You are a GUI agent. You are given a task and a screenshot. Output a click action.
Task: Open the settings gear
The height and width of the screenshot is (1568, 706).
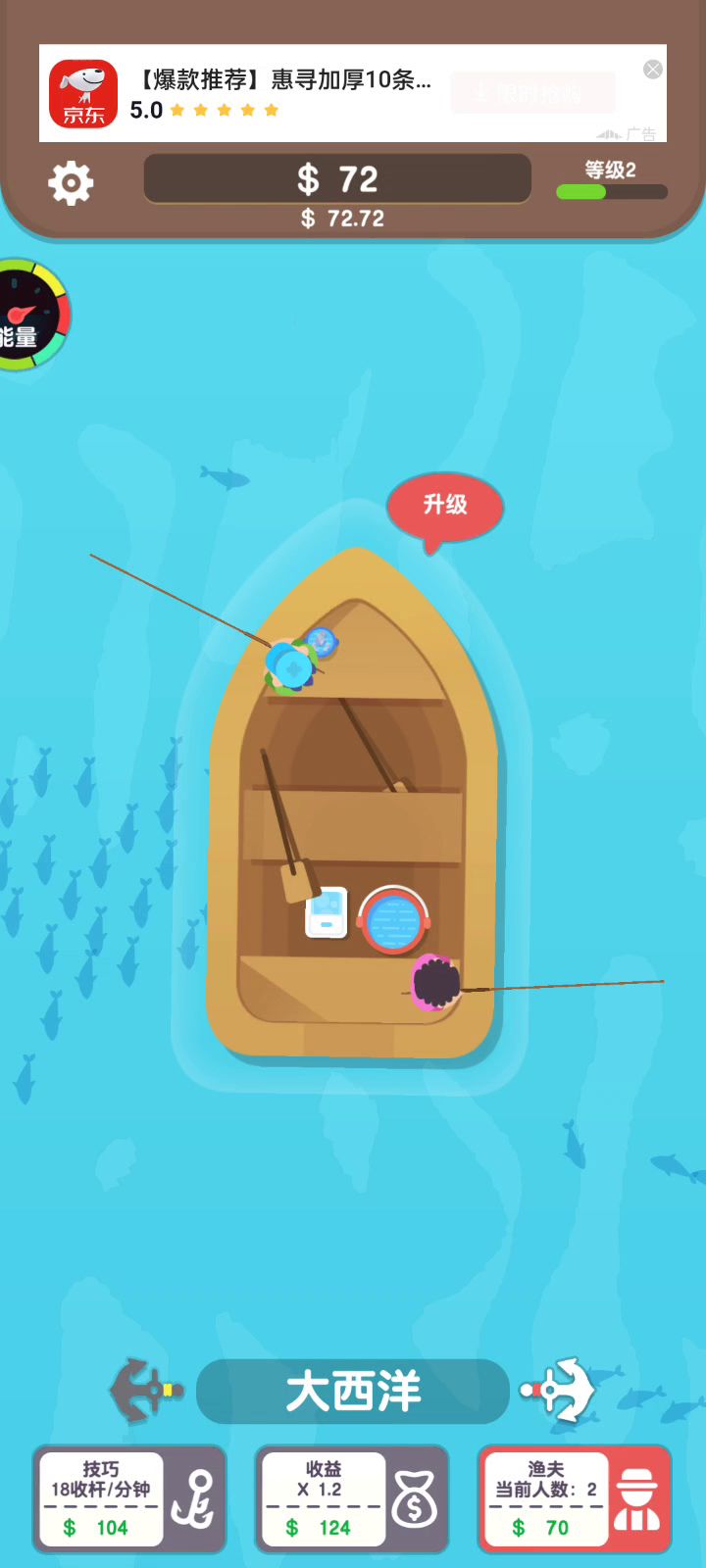tap(71, 182)
